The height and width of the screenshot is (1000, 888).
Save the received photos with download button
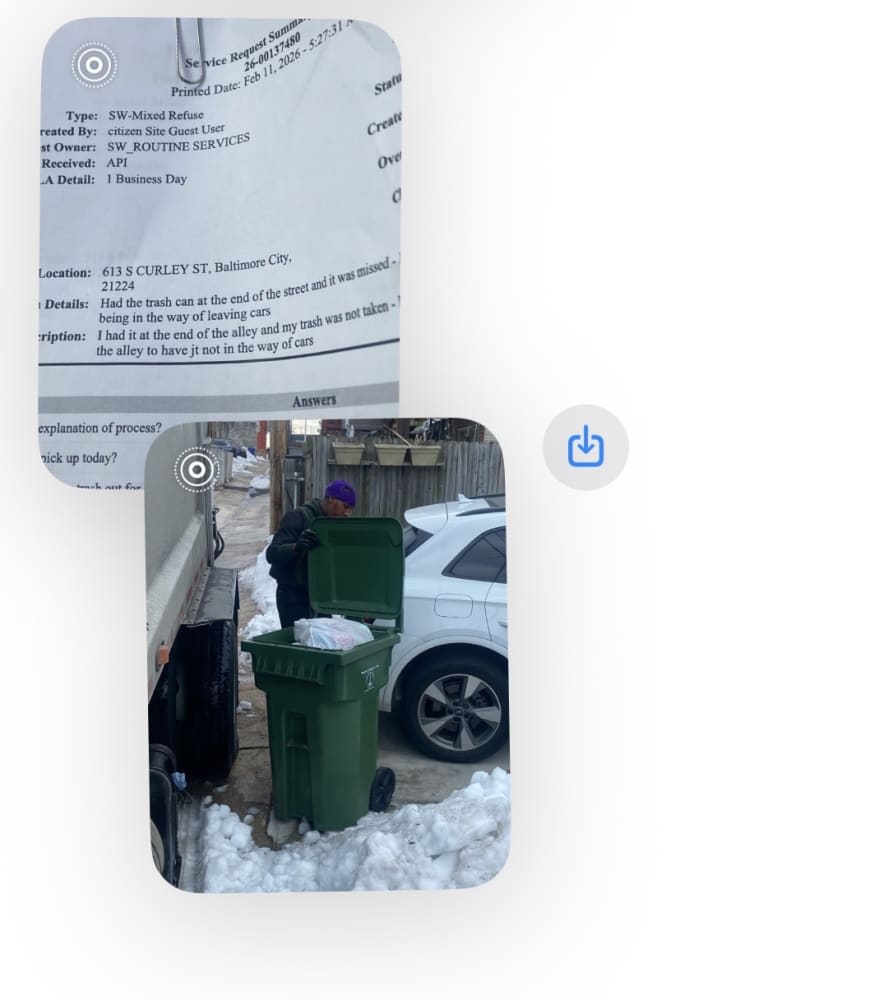pyautogui.click(x=585, y=447)
